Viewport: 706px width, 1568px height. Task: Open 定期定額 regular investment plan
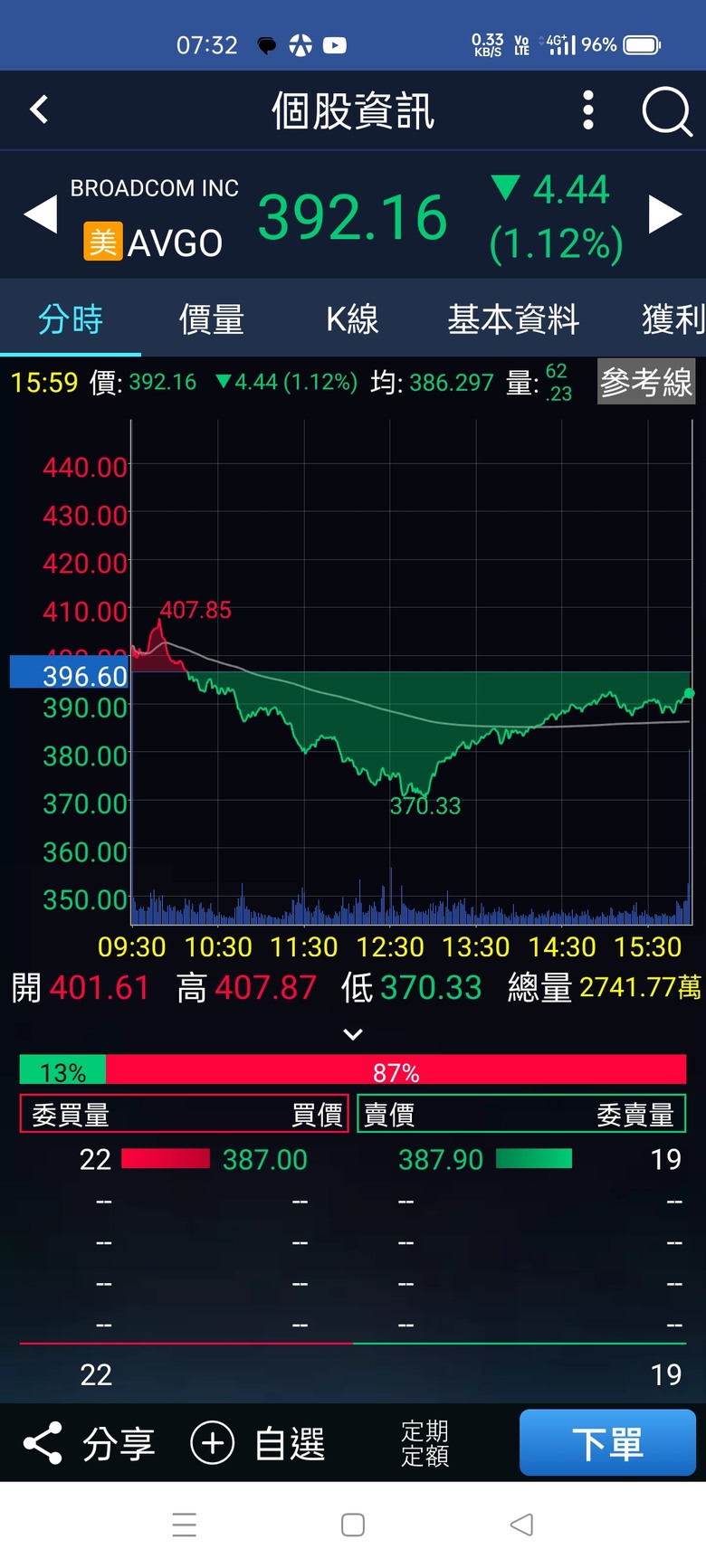(x=425, y=1443)
